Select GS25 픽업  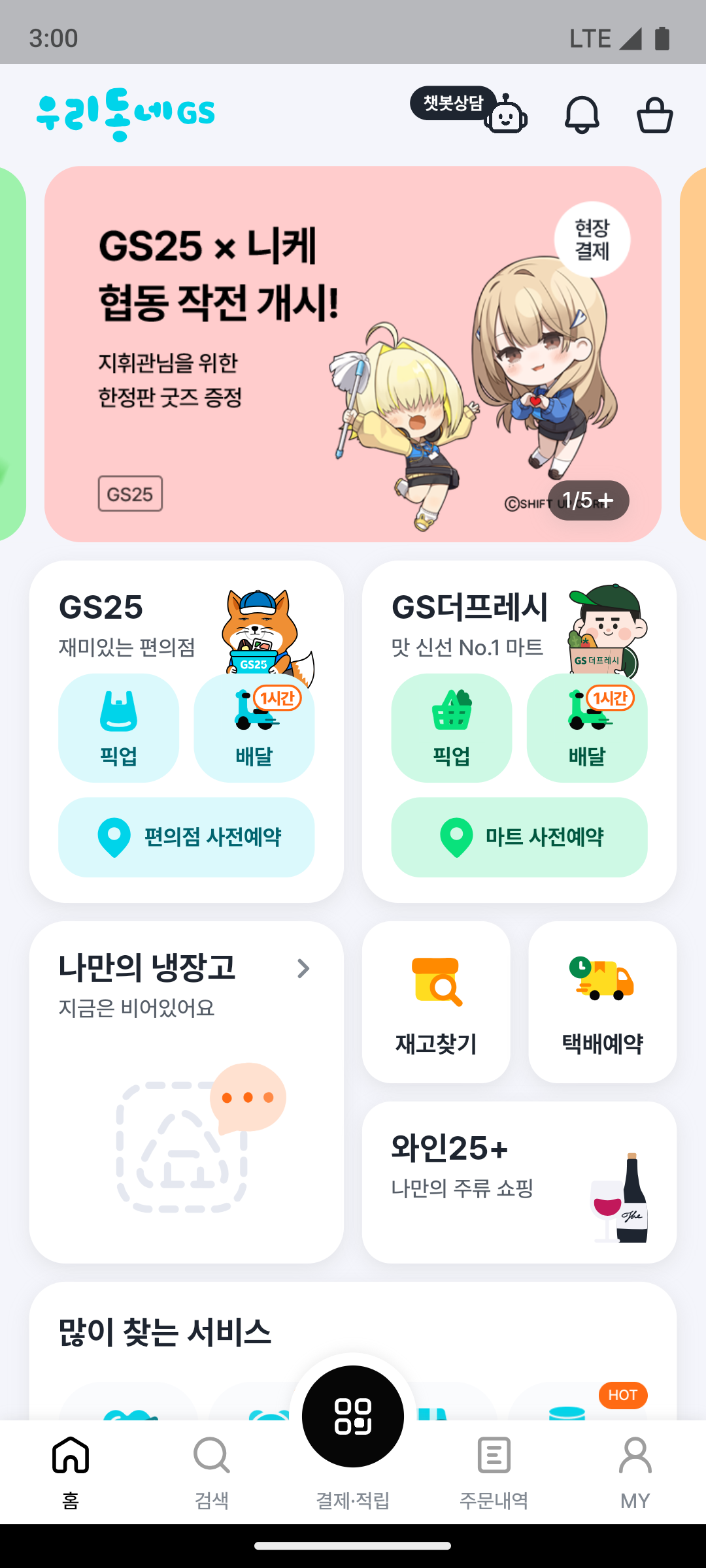click(x=118, y=728)
